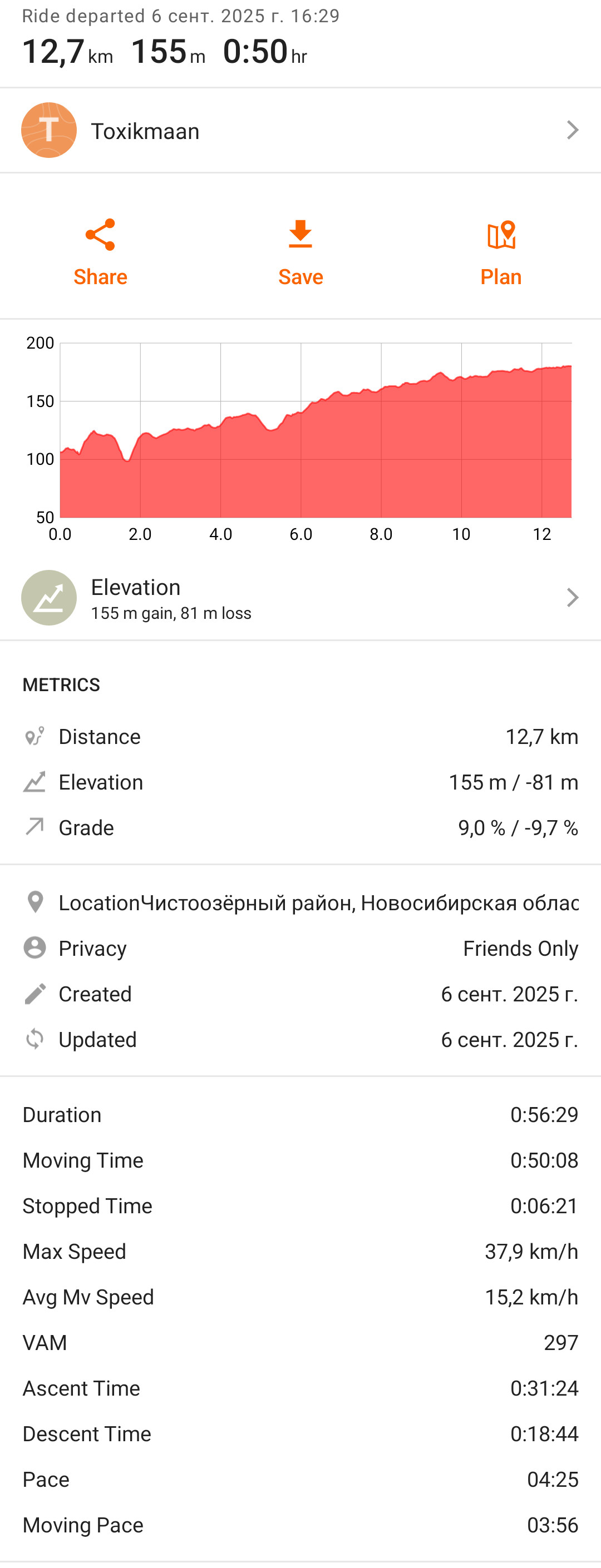The height and width of the screenshot is (1568, 601).
Task: Open the Elevation details row
Action: 300,598
